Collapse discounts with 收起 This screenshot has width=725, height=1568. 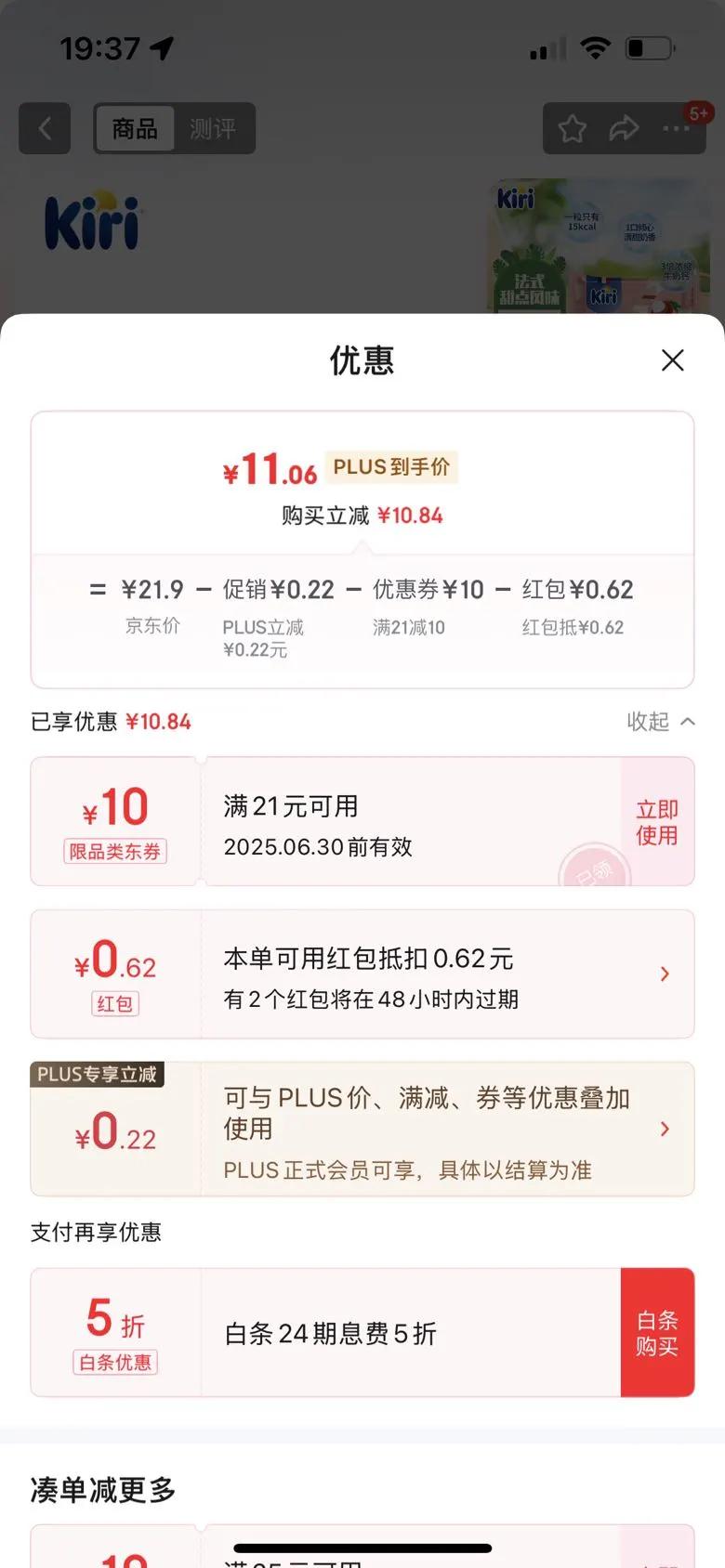(660, 722)
